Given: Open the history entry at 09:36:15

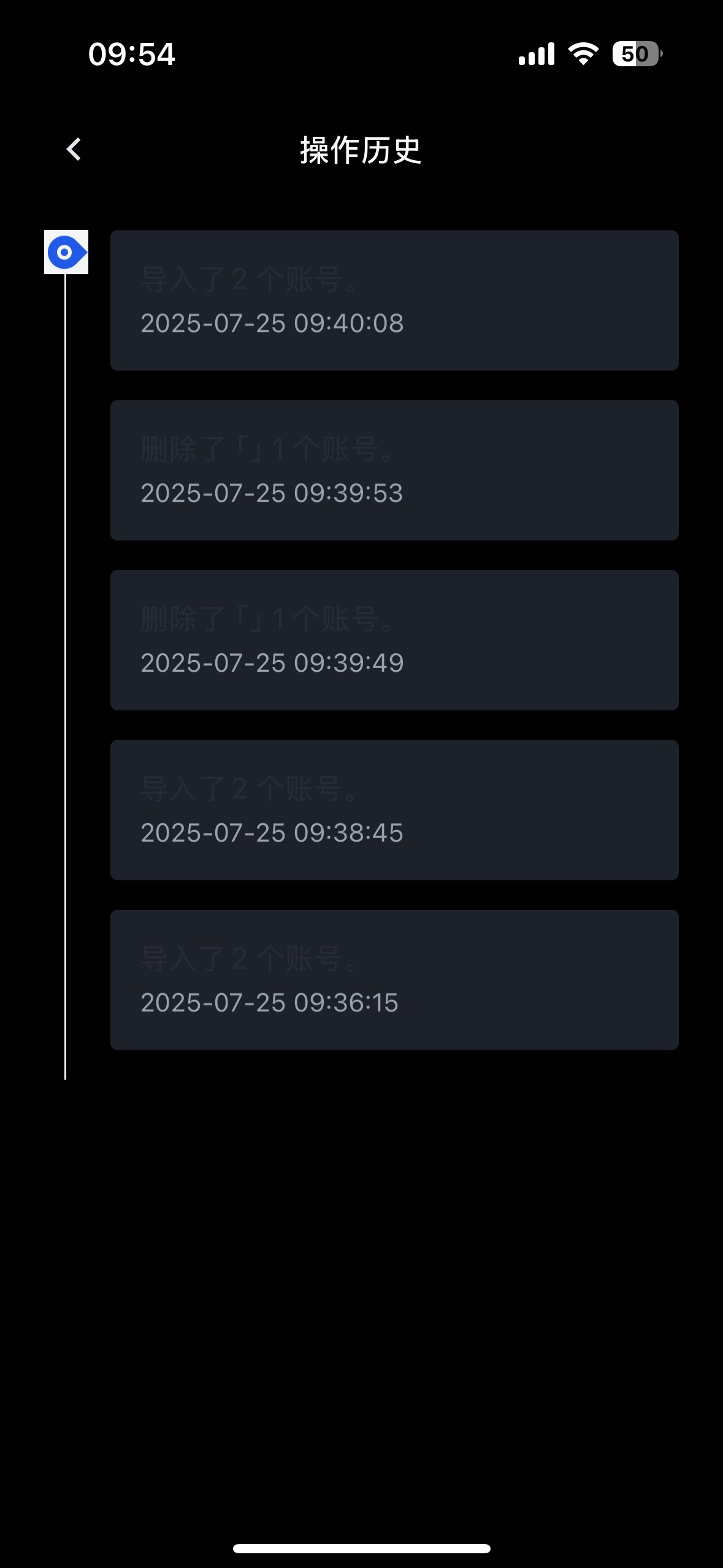Looking at the screenshot, I should pyautogui.click(x=394, y=980).
